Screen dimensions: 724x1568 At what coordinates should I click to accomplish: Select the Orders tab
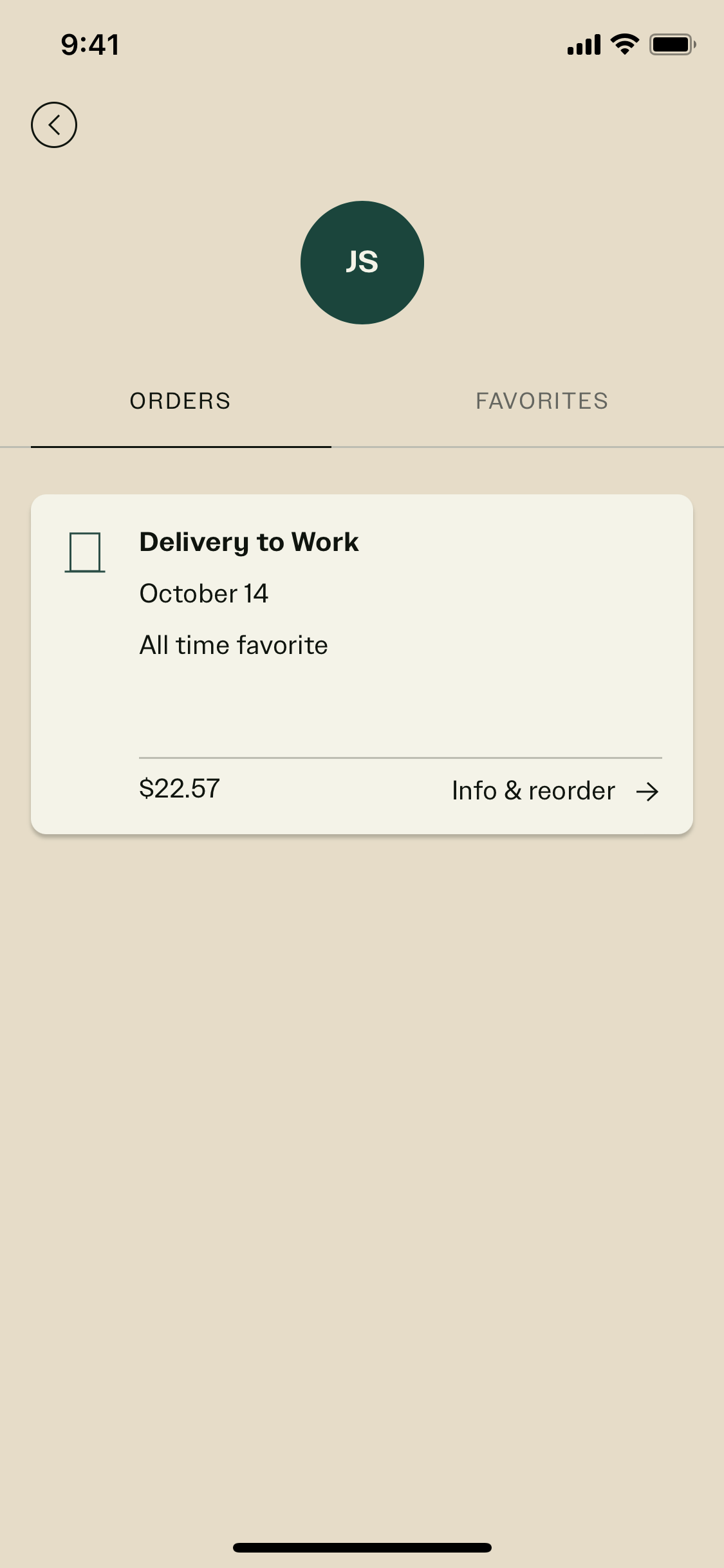tap(180, 401)
